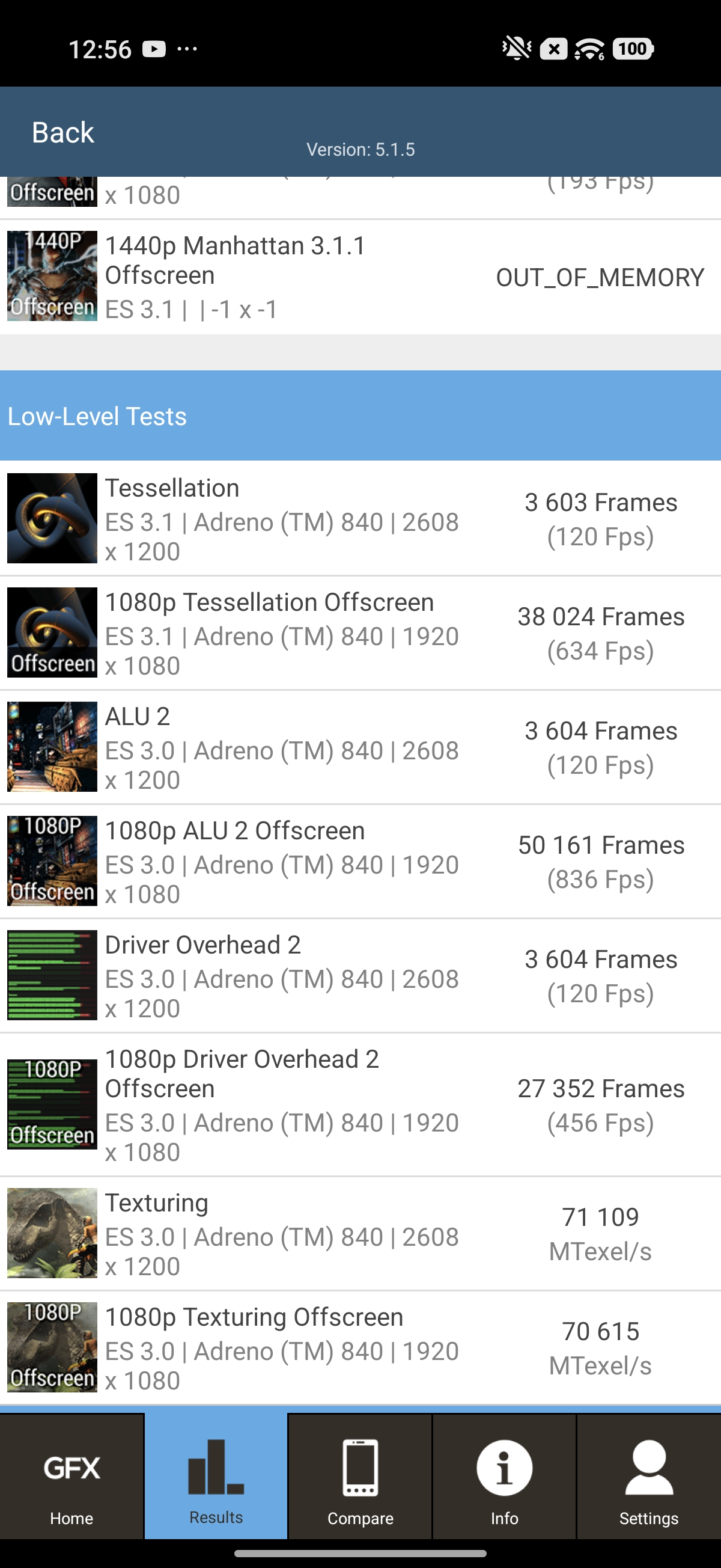View the 1080p Texturing Offscreen result
This screenshot has width=721, height=1568.
tap(360, 1349)
